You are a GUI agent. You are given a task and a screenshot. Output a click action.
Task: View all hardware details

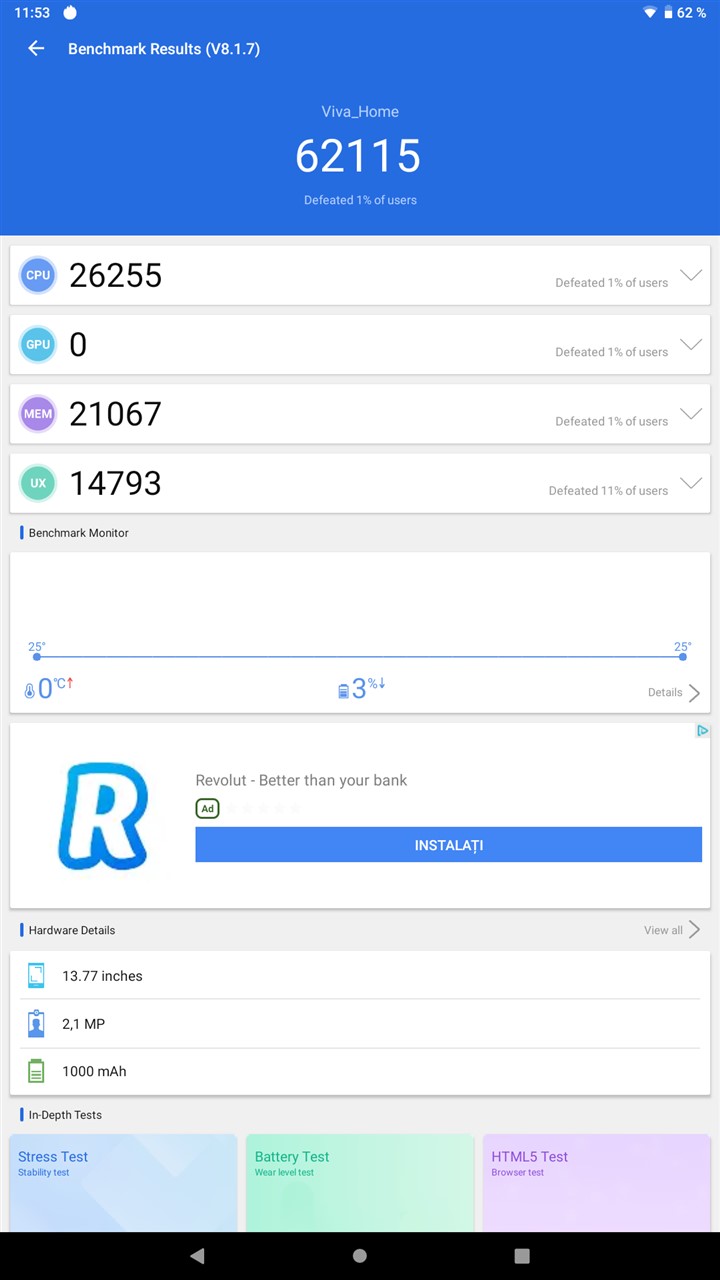tap(671, 930)
